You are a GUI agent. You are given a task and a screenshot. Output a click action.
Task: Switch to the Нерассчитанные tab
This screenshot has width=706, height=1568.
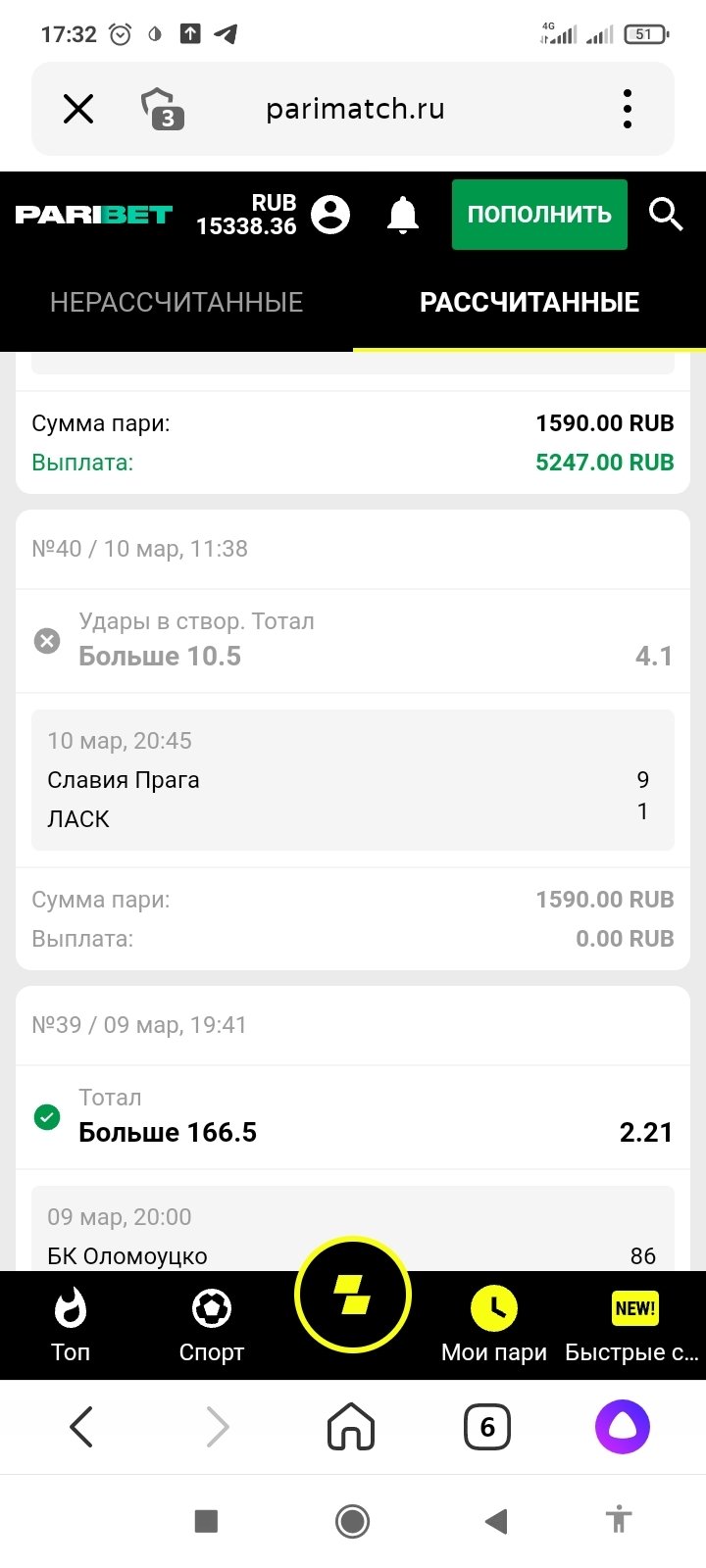coord(176,302)
